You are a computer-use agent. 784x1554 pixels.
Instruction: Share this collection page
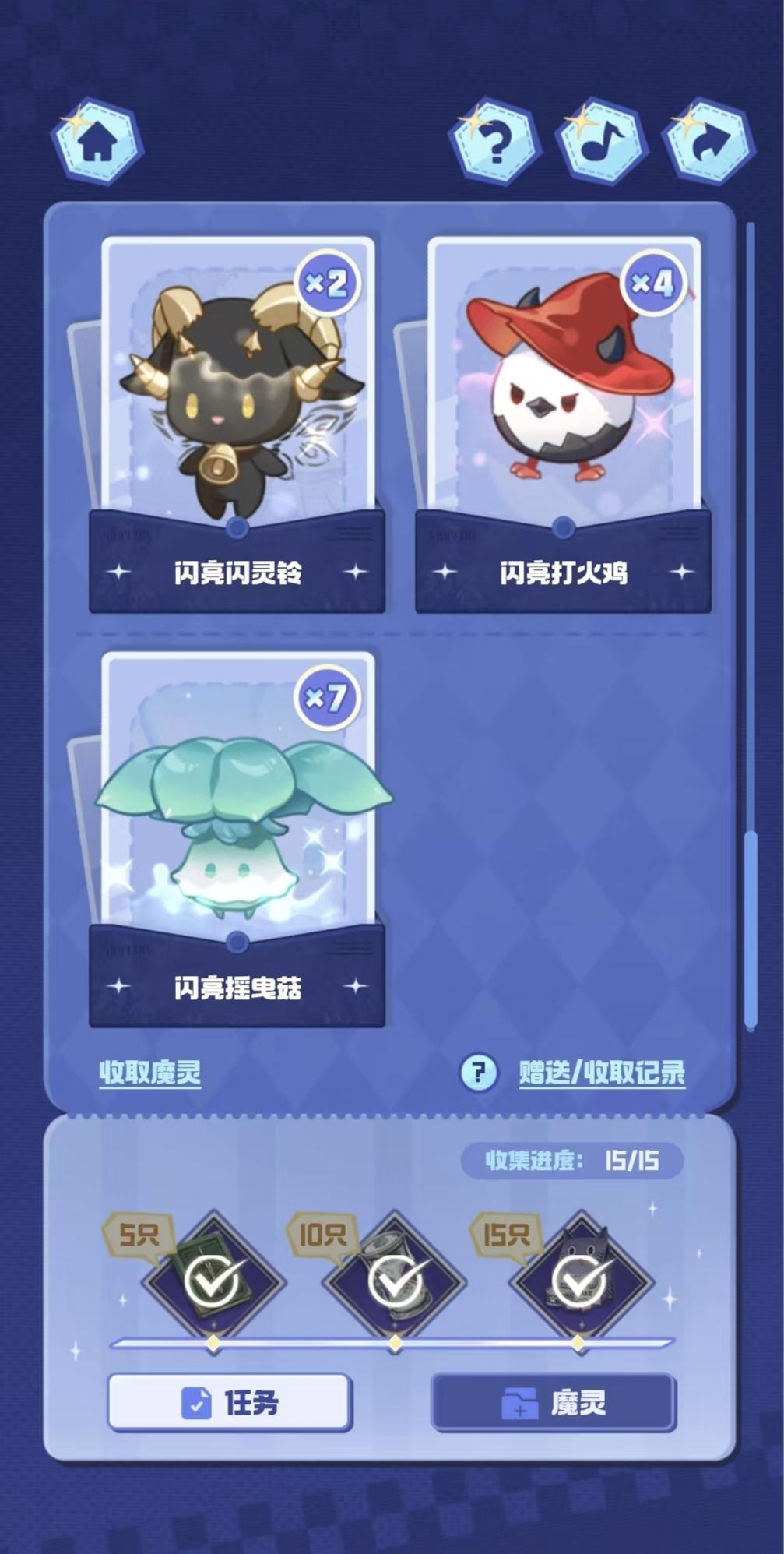tap(708, 140)
